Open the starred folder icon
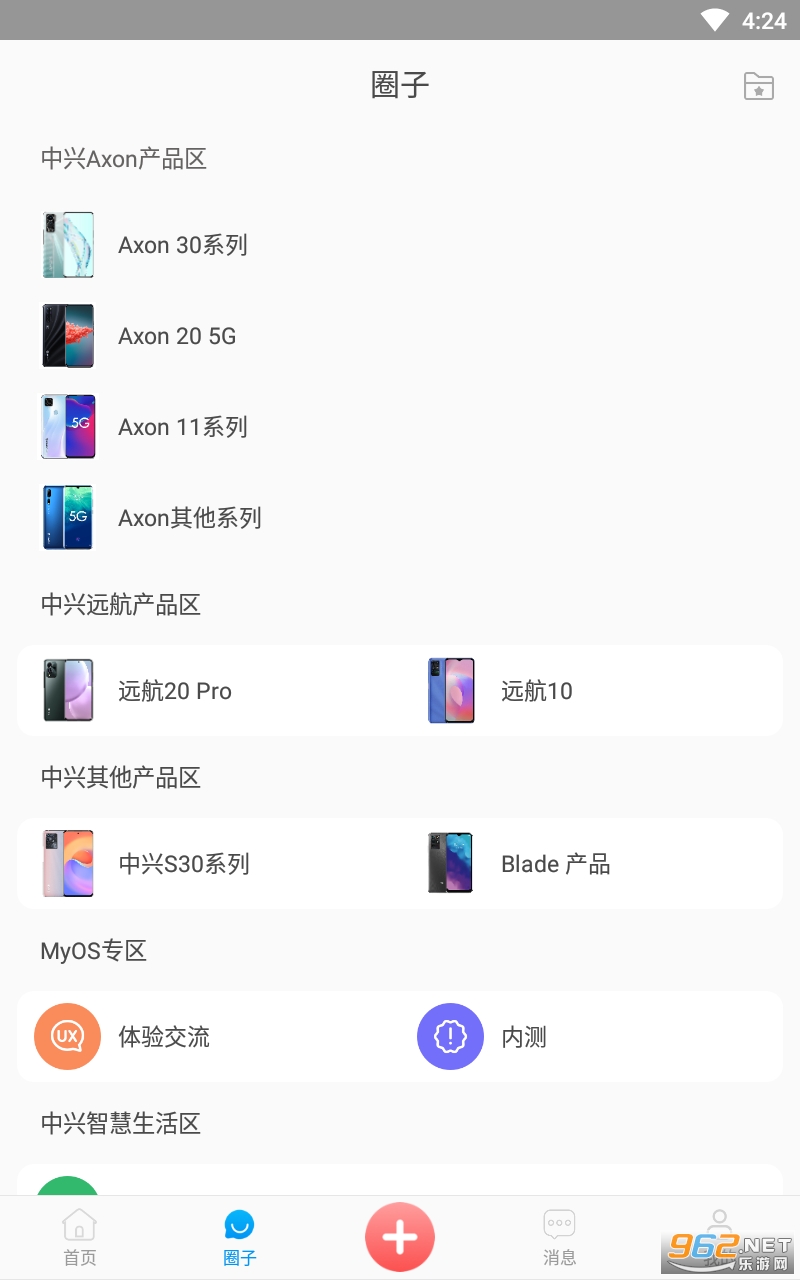The width and height of the screenshot is (800, 1280). pos(759,86)
